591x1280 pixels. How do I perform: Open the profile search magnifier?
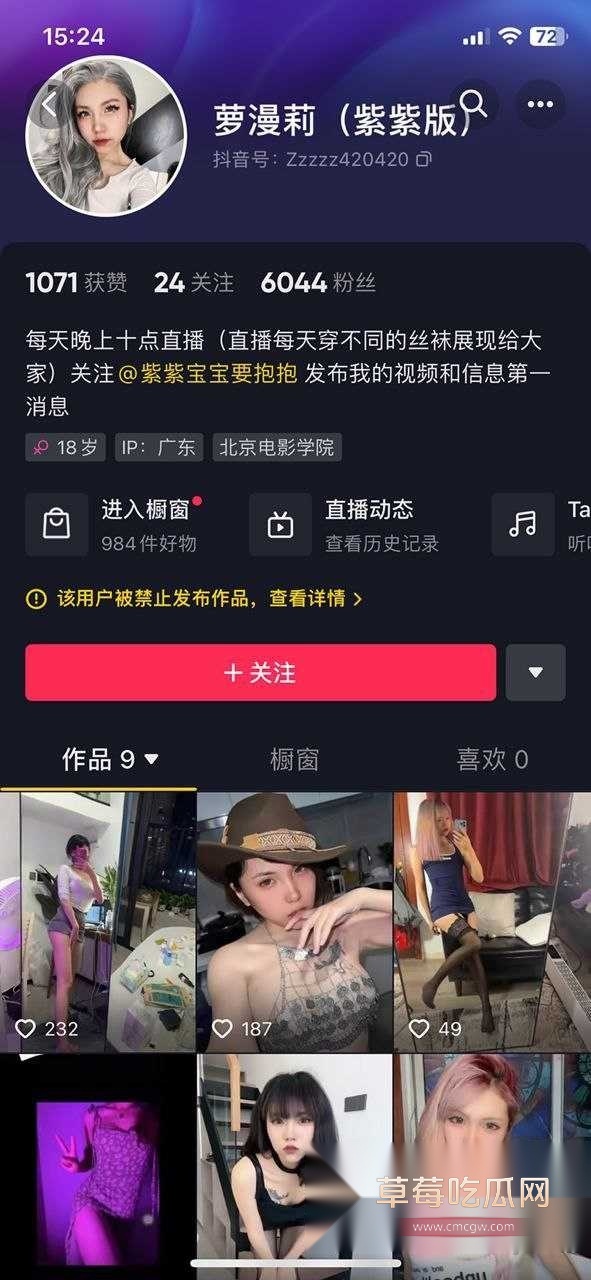(x=475, y=105)
